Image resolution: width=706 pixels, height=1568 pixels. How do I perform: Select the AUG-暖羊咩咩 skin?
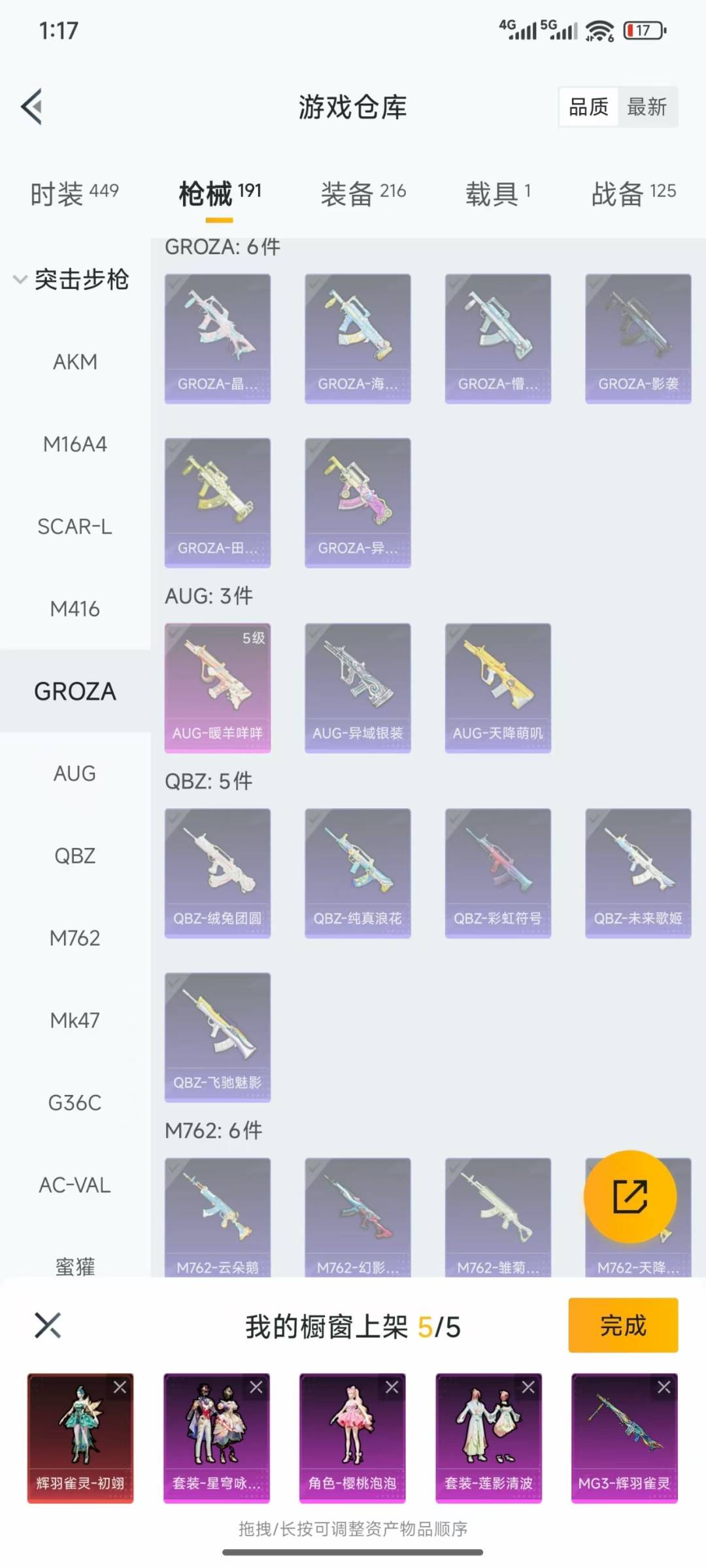[218, 687]
